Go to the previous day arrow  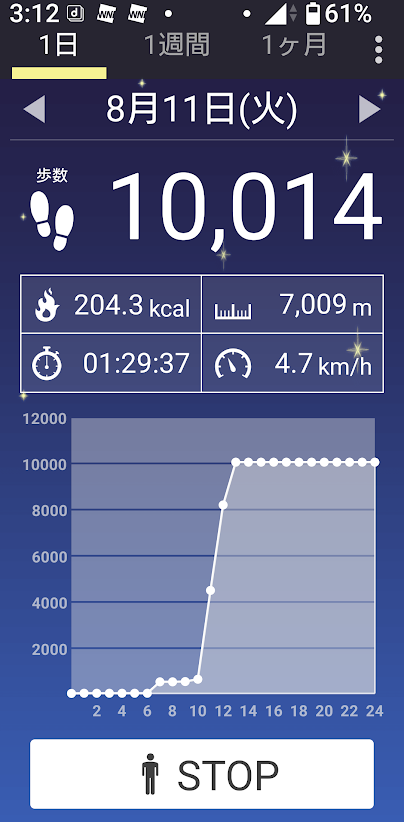tap(35, 110)
